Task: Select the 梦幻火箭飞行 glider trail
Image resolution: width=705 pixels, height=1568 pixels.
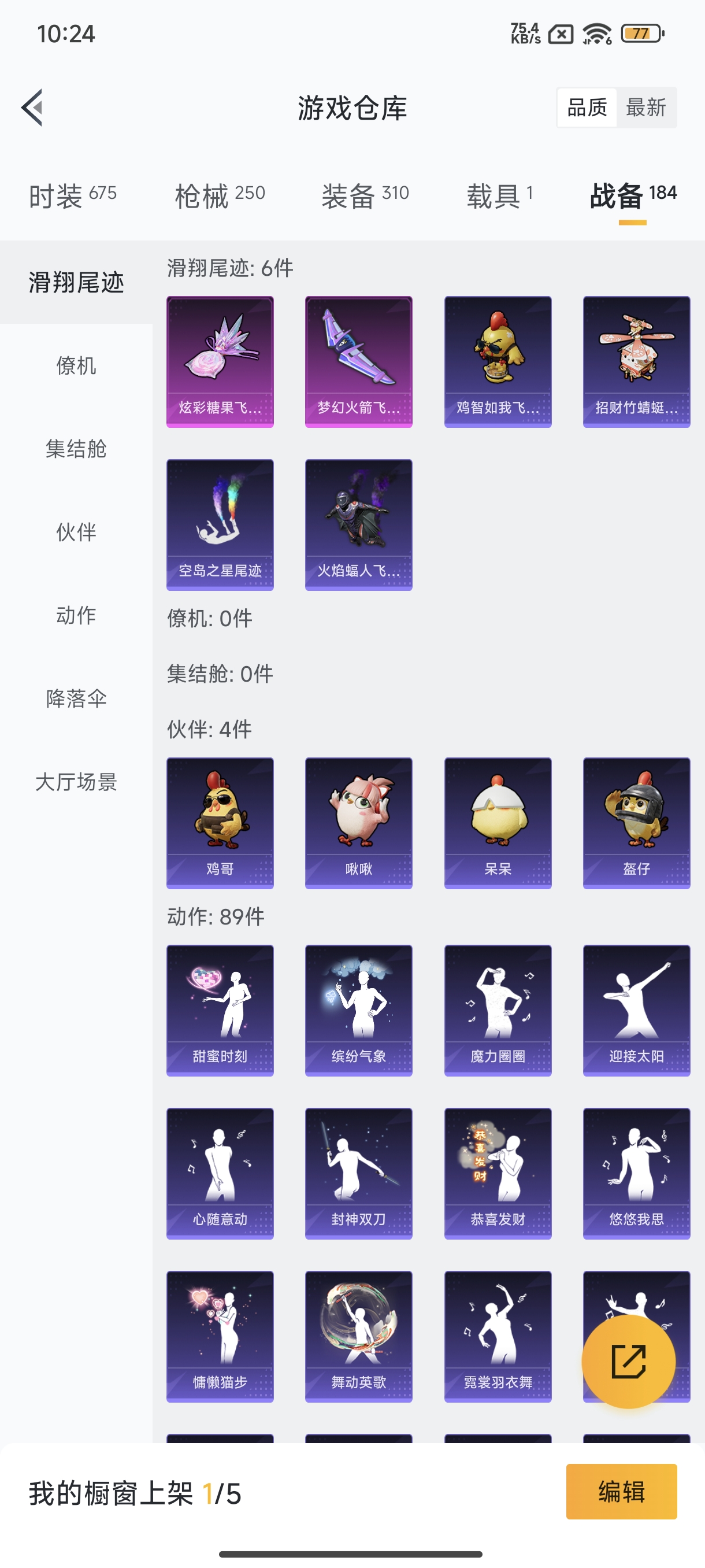Action: click(x=358, y=360)
